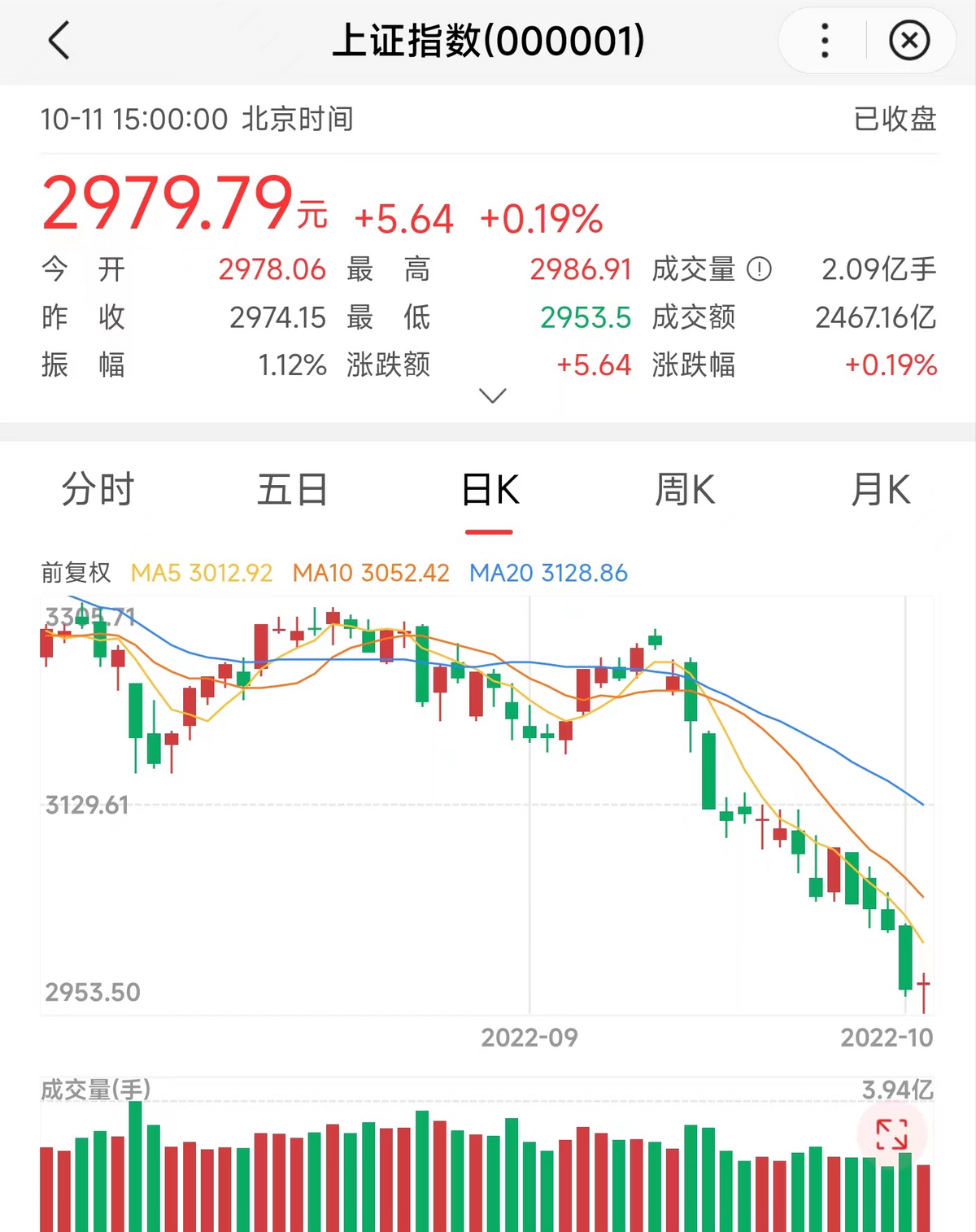The height and width of the screenshot is (1232, 976).
Task: Switch to the 周K weekly tab
Action: (x=684, y=489)
